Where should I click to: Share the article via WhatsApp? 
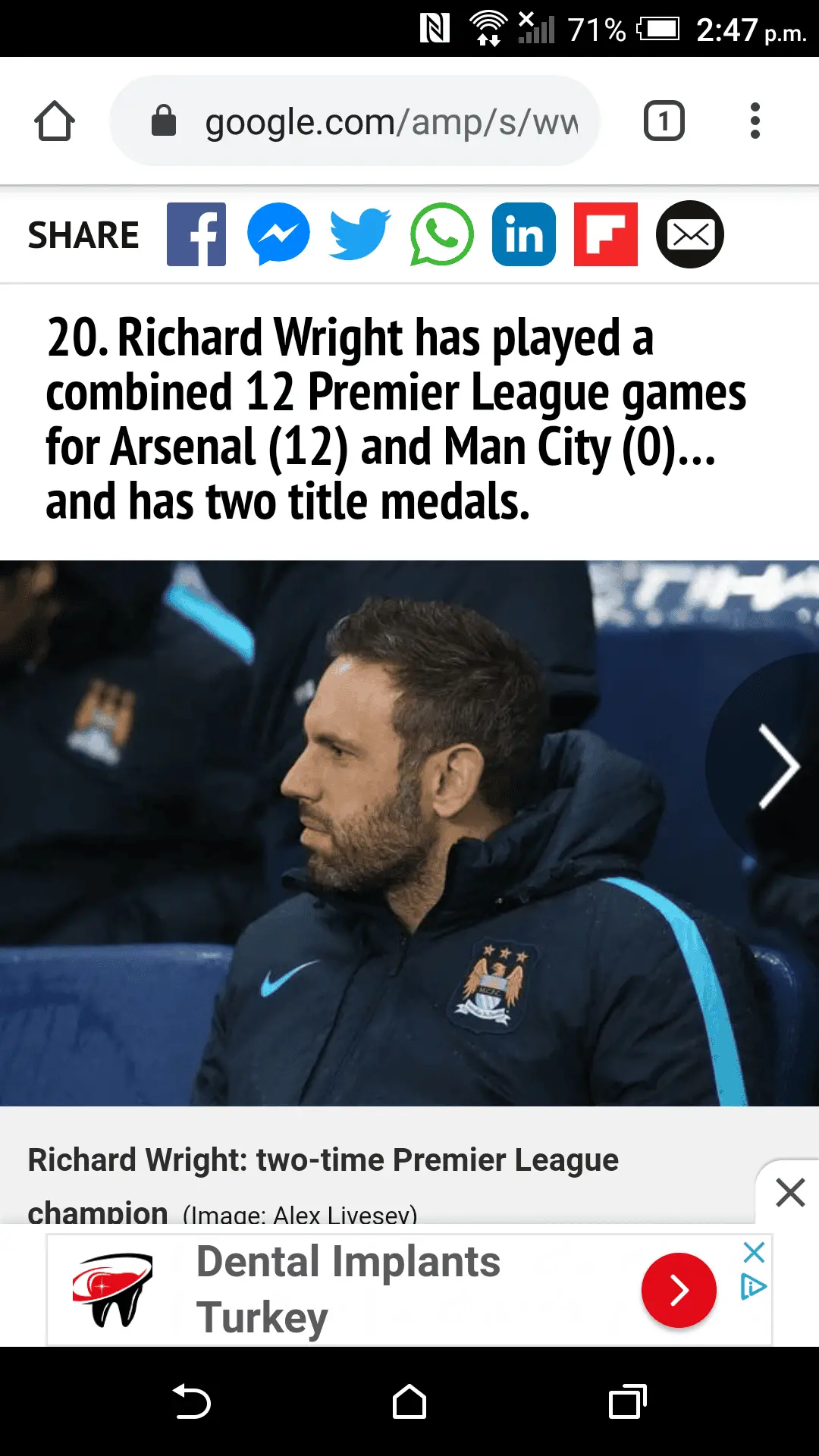442,234
